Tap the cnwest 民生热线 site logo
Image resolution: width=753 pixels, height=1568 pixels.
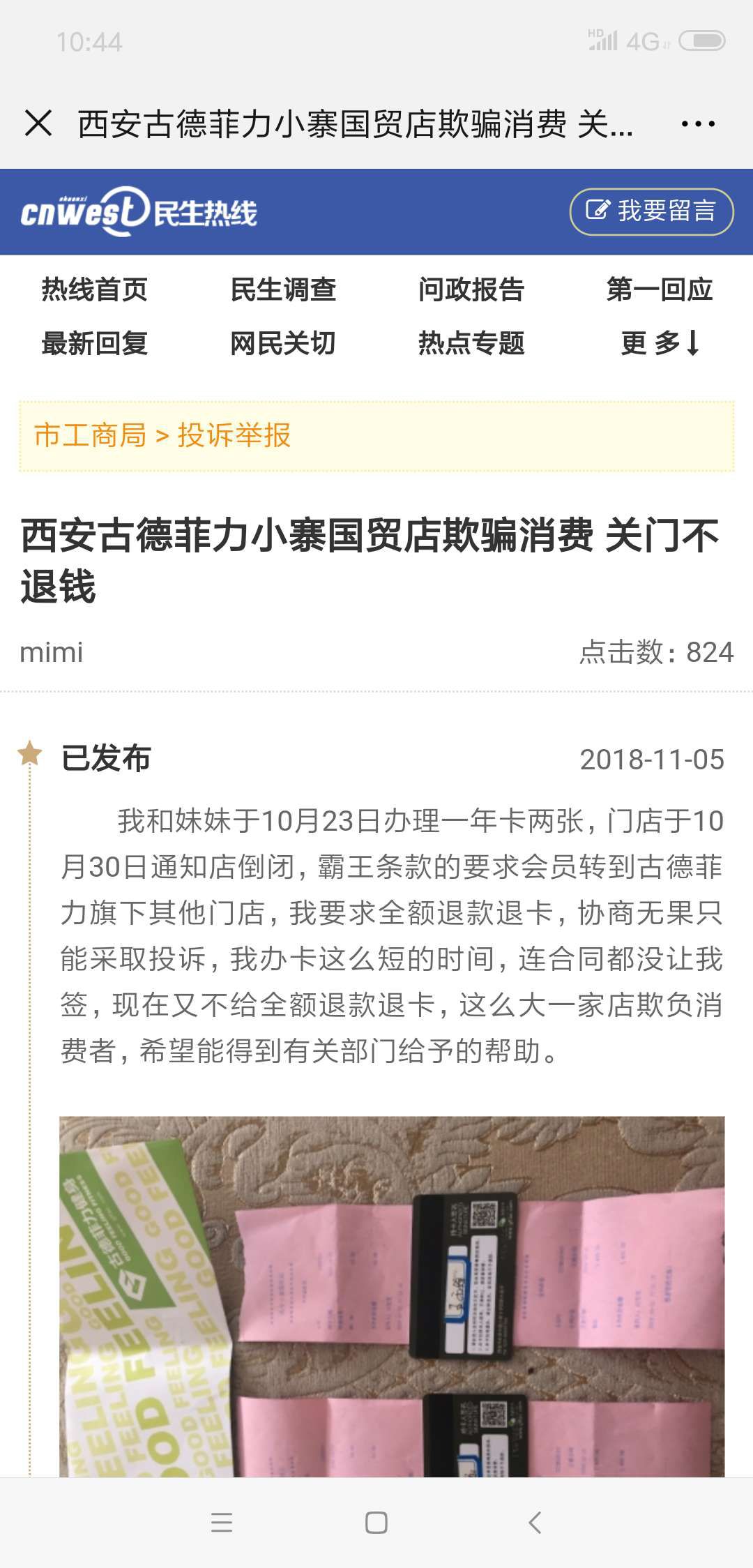click(x=139, y=211)
